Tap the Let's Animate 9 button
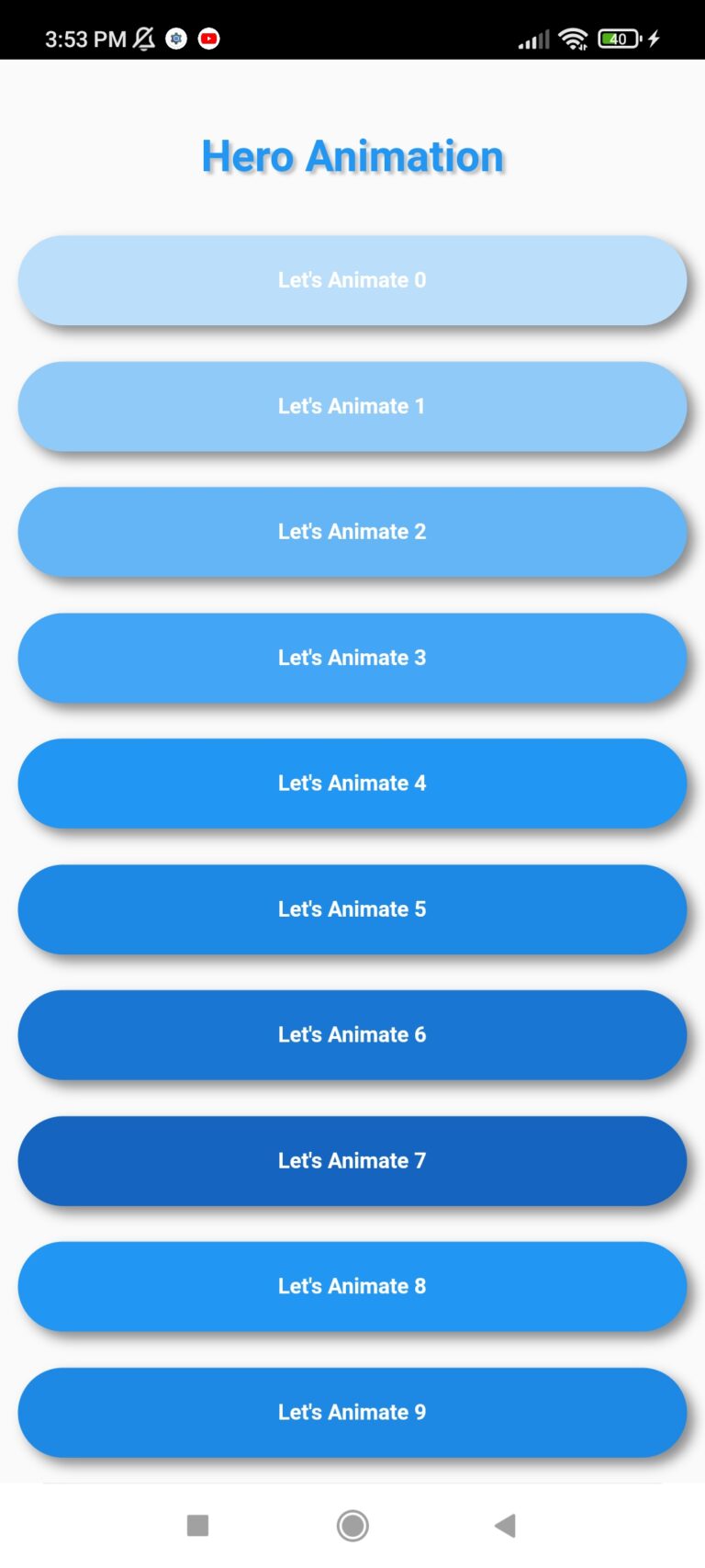This screenshot has height=1568, width=705. coord(352,1412)
